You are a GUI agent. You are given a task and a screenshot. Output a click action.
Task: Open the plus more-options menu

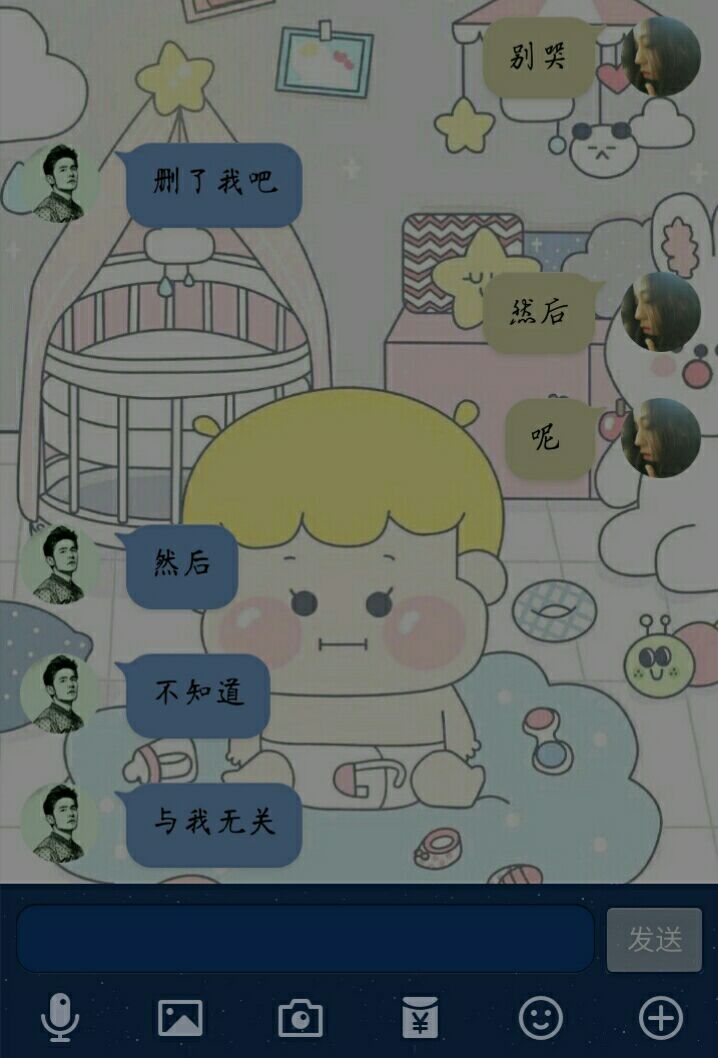click(660, 1018)
